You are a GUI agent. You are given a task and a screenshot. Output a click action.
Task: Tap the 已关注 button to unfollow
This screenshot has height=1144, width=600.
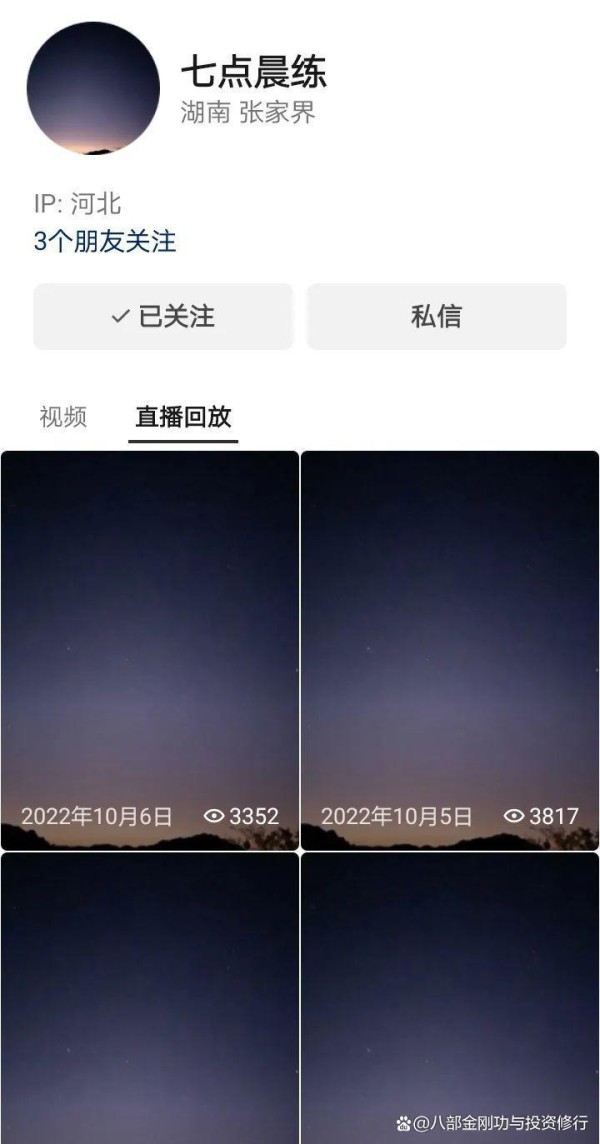pyautogui.click(x=164, y=317)
